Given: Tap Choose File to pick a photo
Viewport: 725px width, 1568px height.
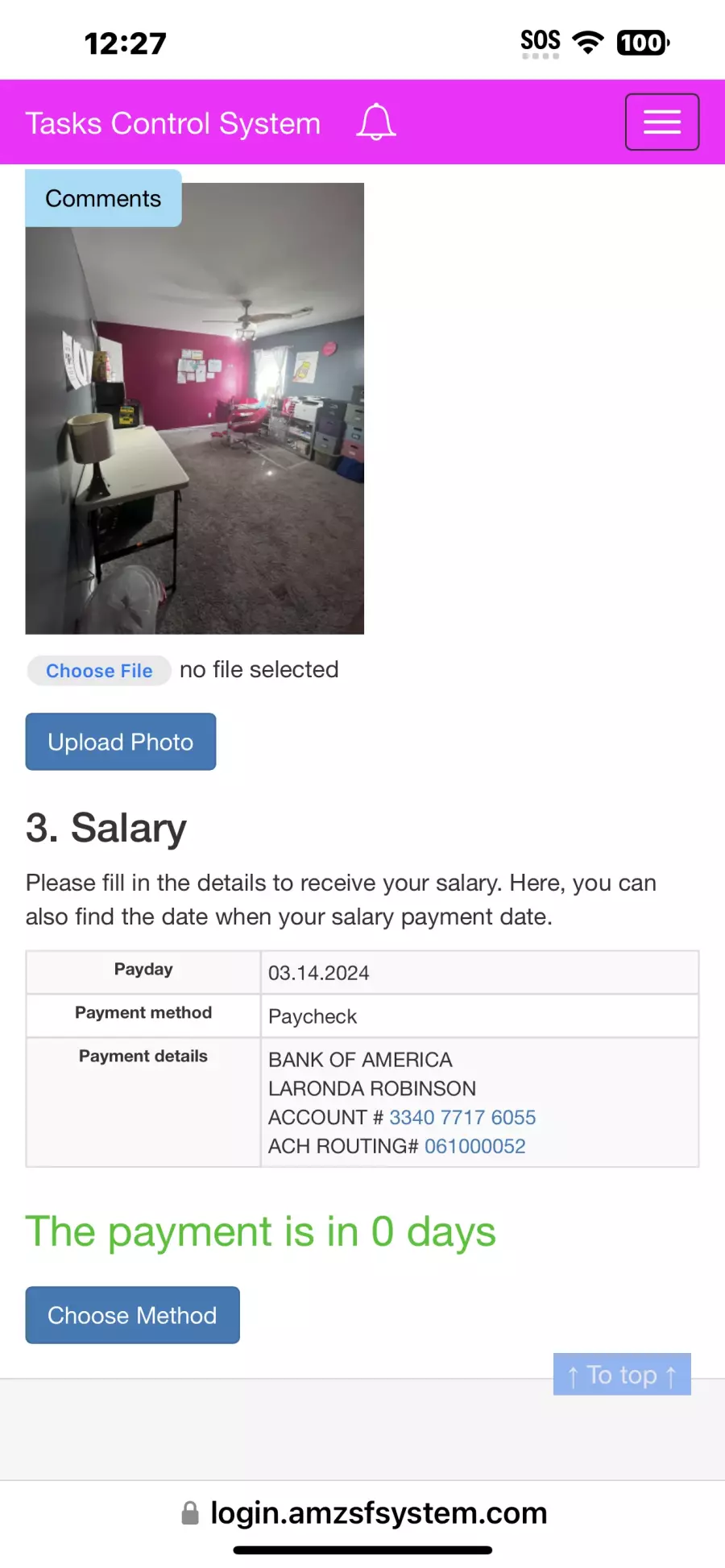Looking at the screenshot, I should (x=99, y=670).
